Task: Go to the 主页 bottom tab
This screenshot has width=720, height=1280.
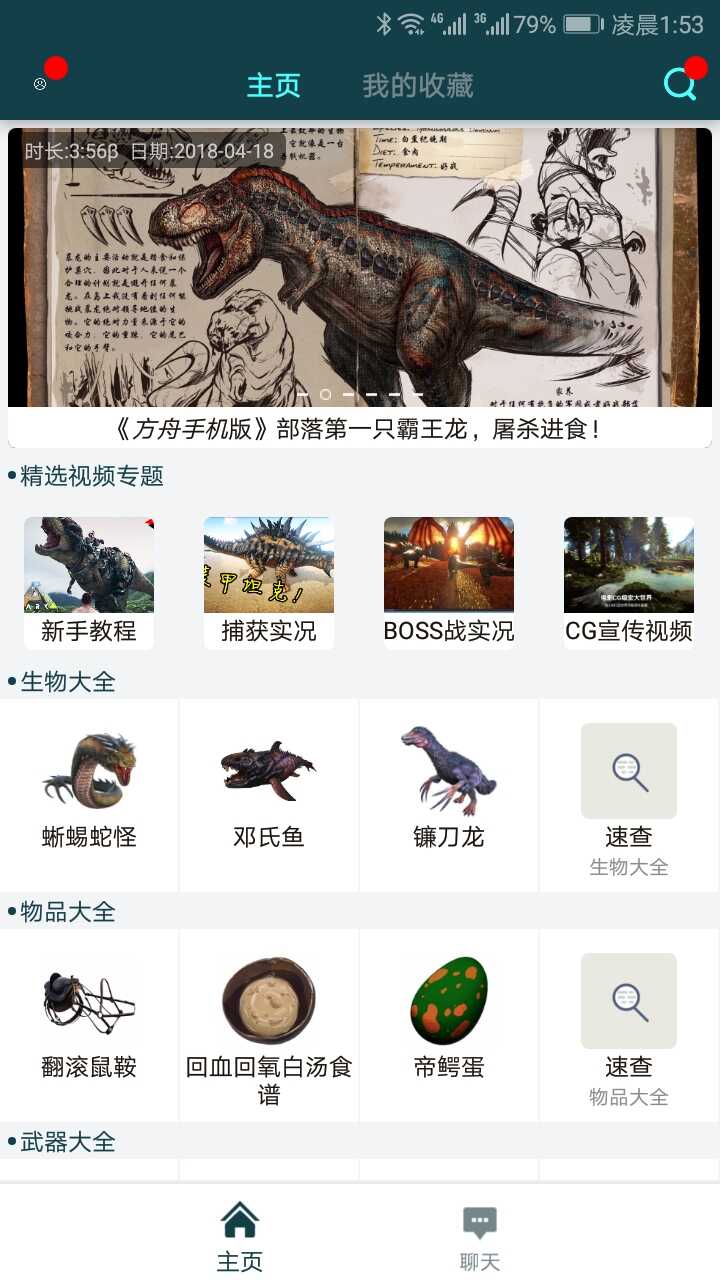Action: click(x=240, y=1236)
